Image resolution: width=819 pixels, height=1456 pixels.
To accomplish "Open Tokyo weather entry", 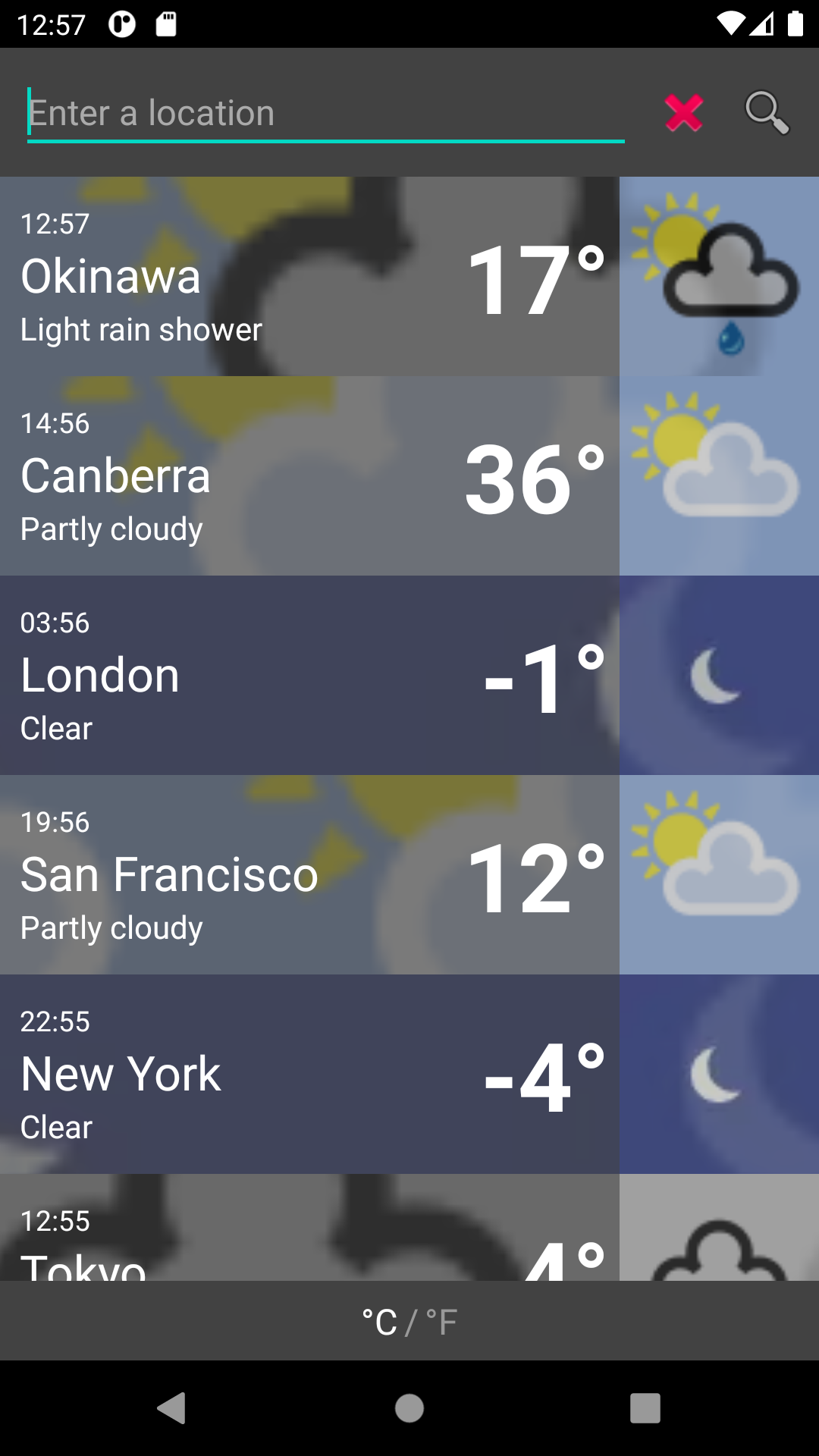I will coord(409,1228).
